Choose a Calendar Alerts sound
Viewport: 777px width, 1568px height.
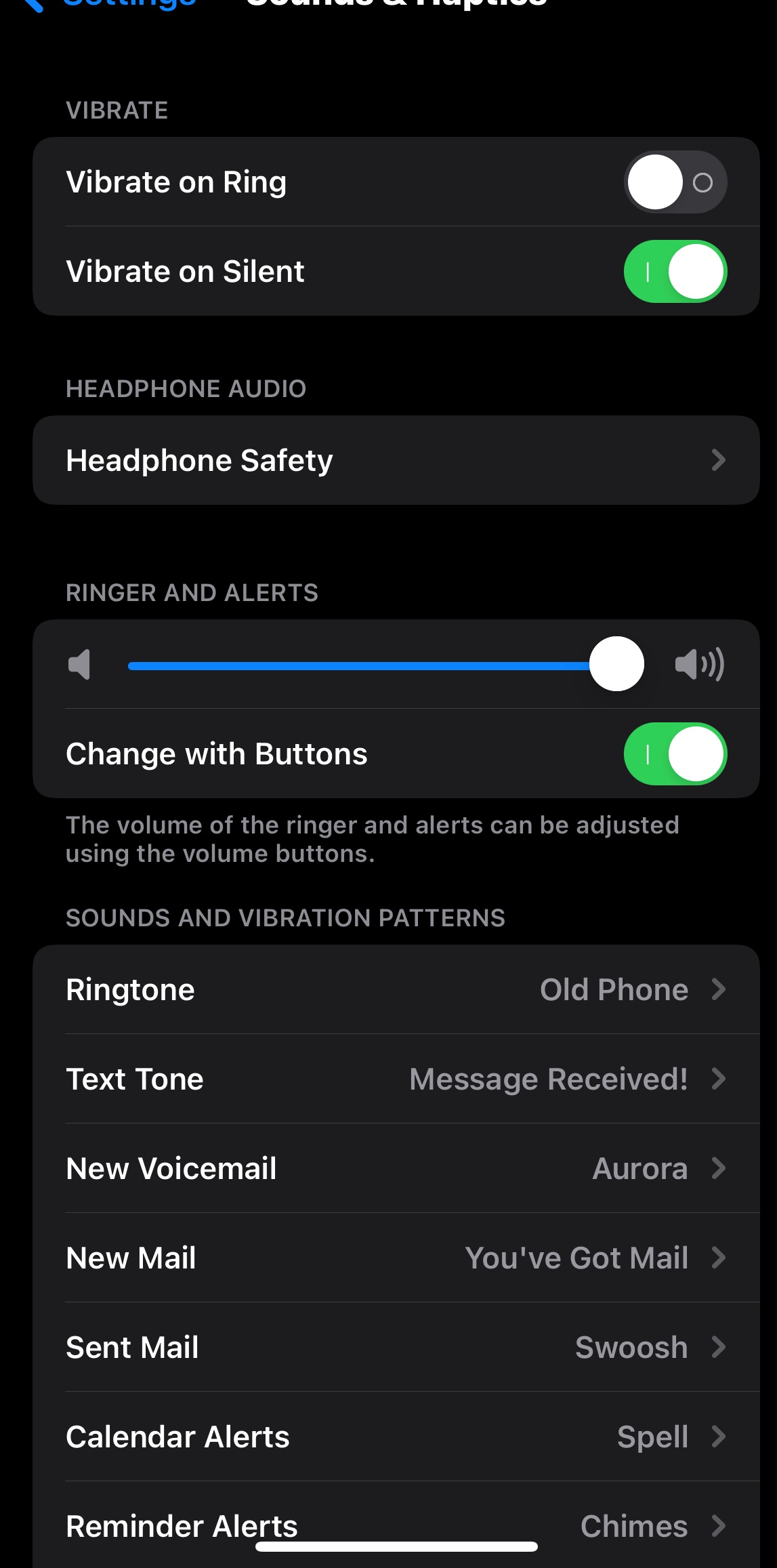point(396,1437)
